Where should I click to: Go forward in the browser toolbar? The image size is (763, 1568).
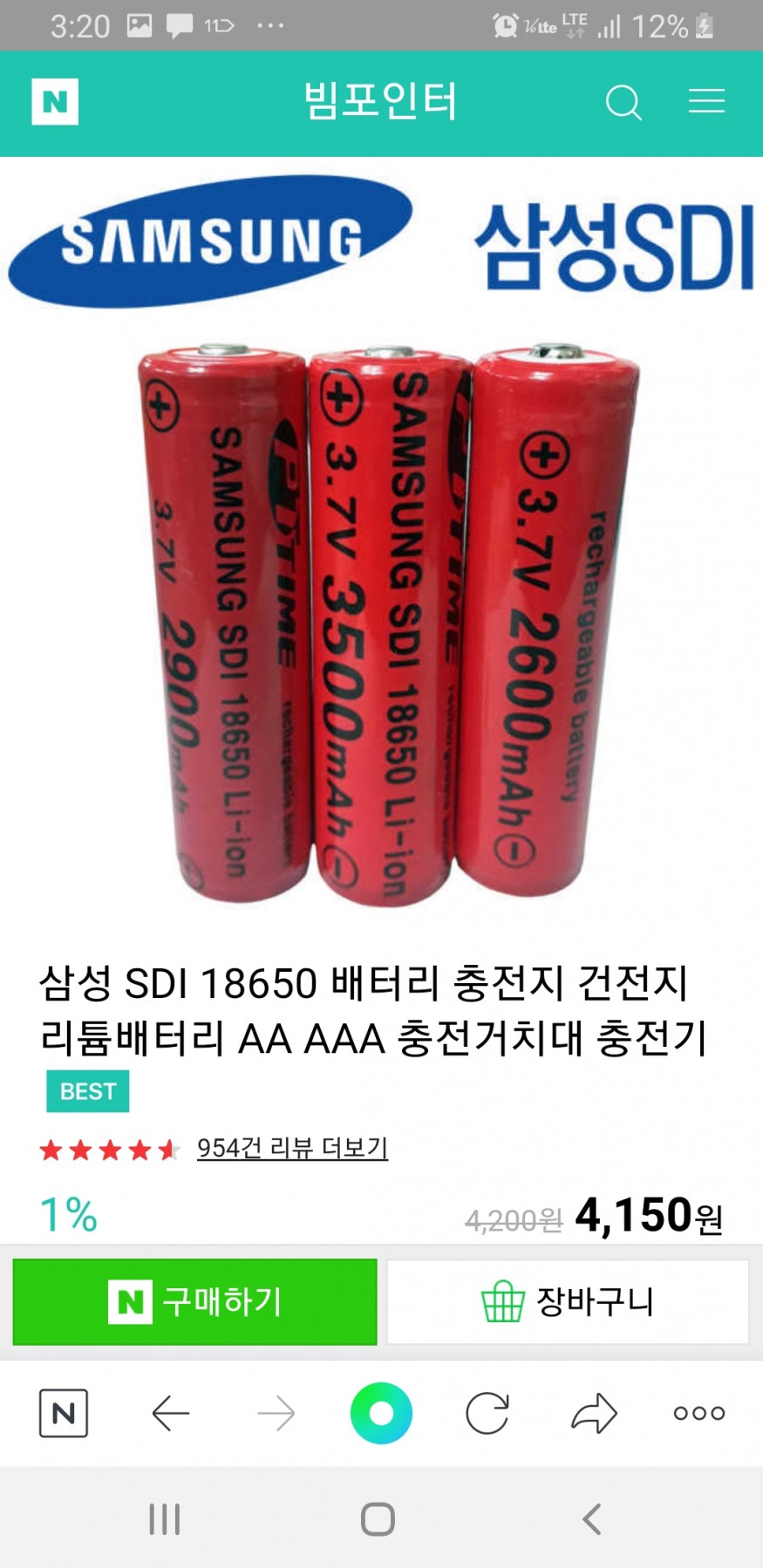pos(276,1413)
